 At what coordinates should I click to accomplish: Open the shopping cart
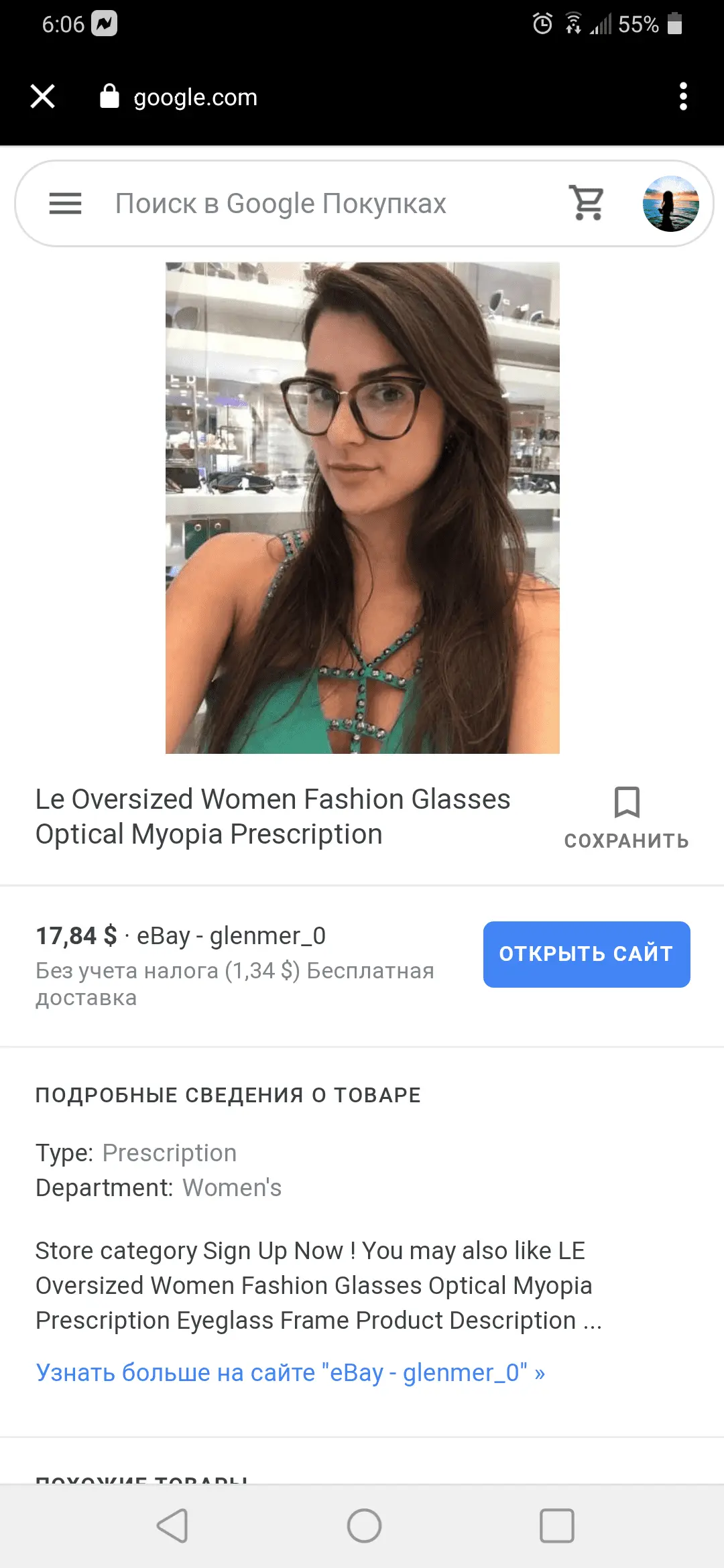587,202
